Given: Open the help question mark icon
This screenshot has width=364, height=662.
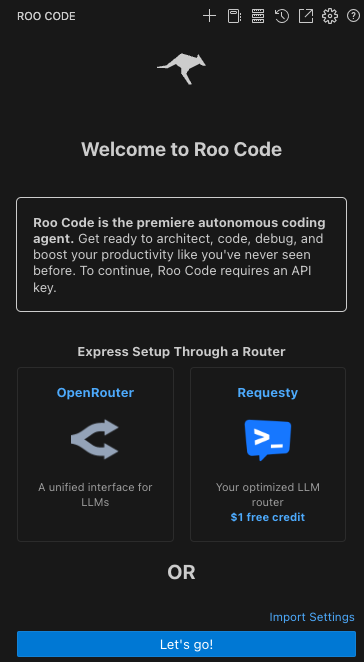Looking at the screenshot, I should 353,16.
